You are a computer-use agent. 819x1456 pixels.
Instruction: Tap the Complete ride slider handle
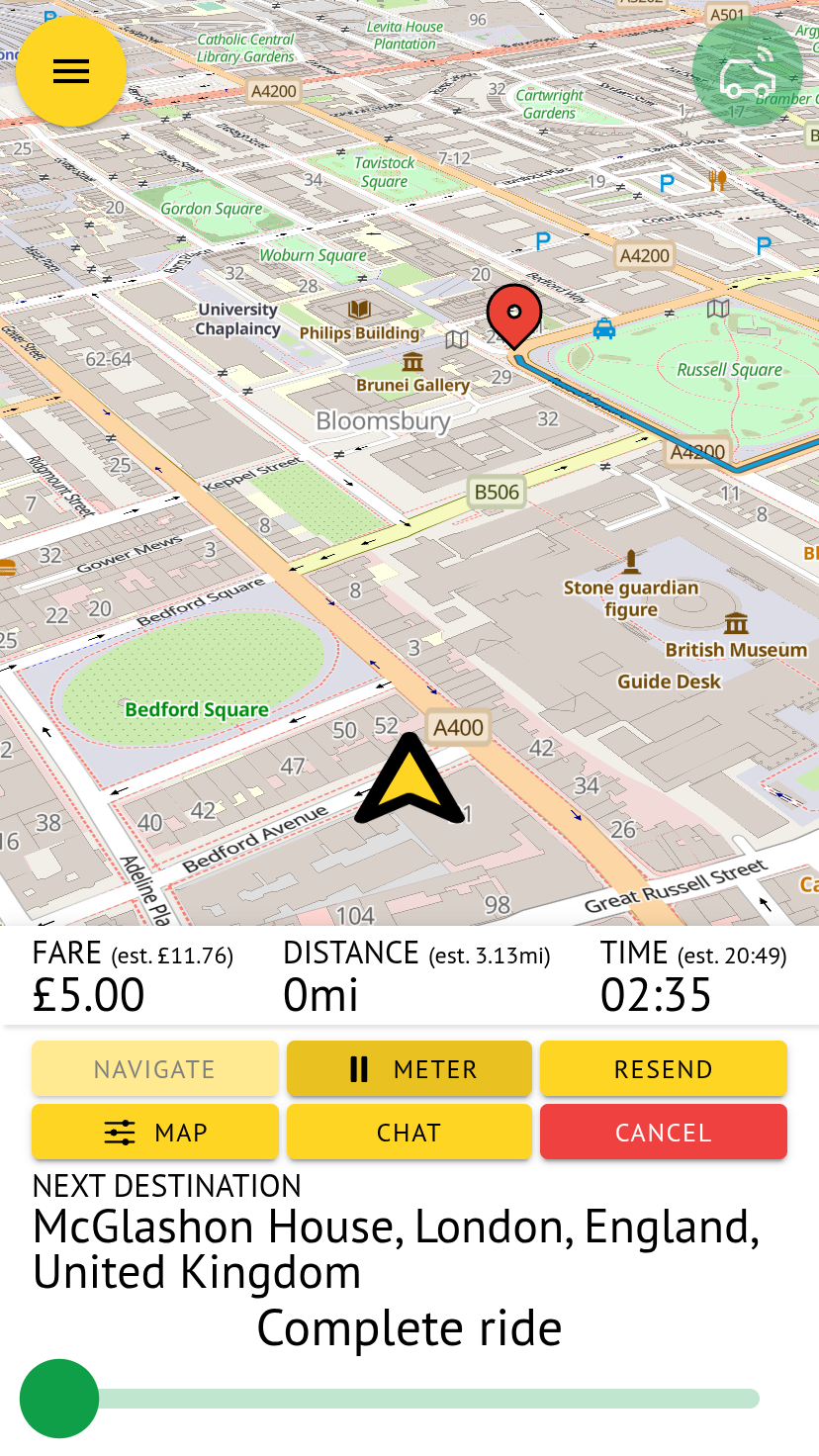point(59,1399)
